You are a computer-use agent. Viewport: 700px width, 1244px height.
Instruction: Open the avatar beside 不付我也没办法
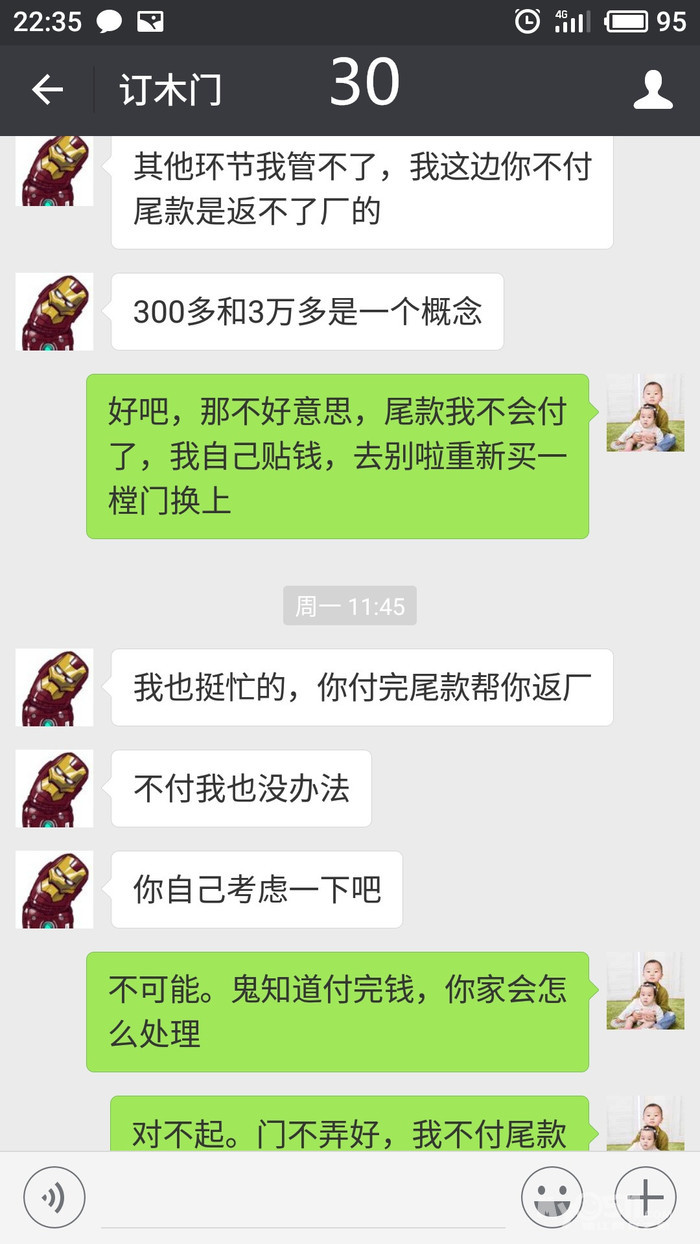point(55,788)
